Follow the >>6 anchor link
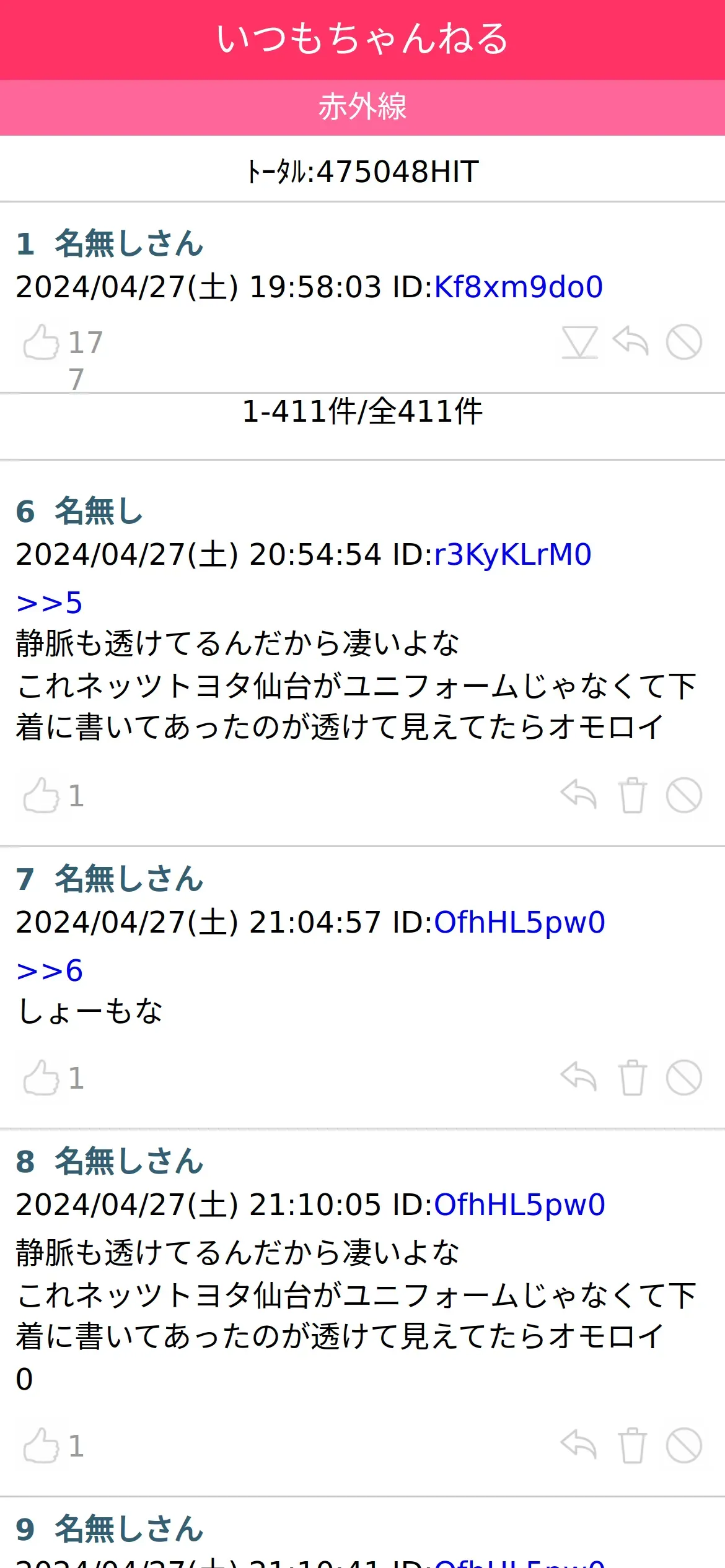 50,970
